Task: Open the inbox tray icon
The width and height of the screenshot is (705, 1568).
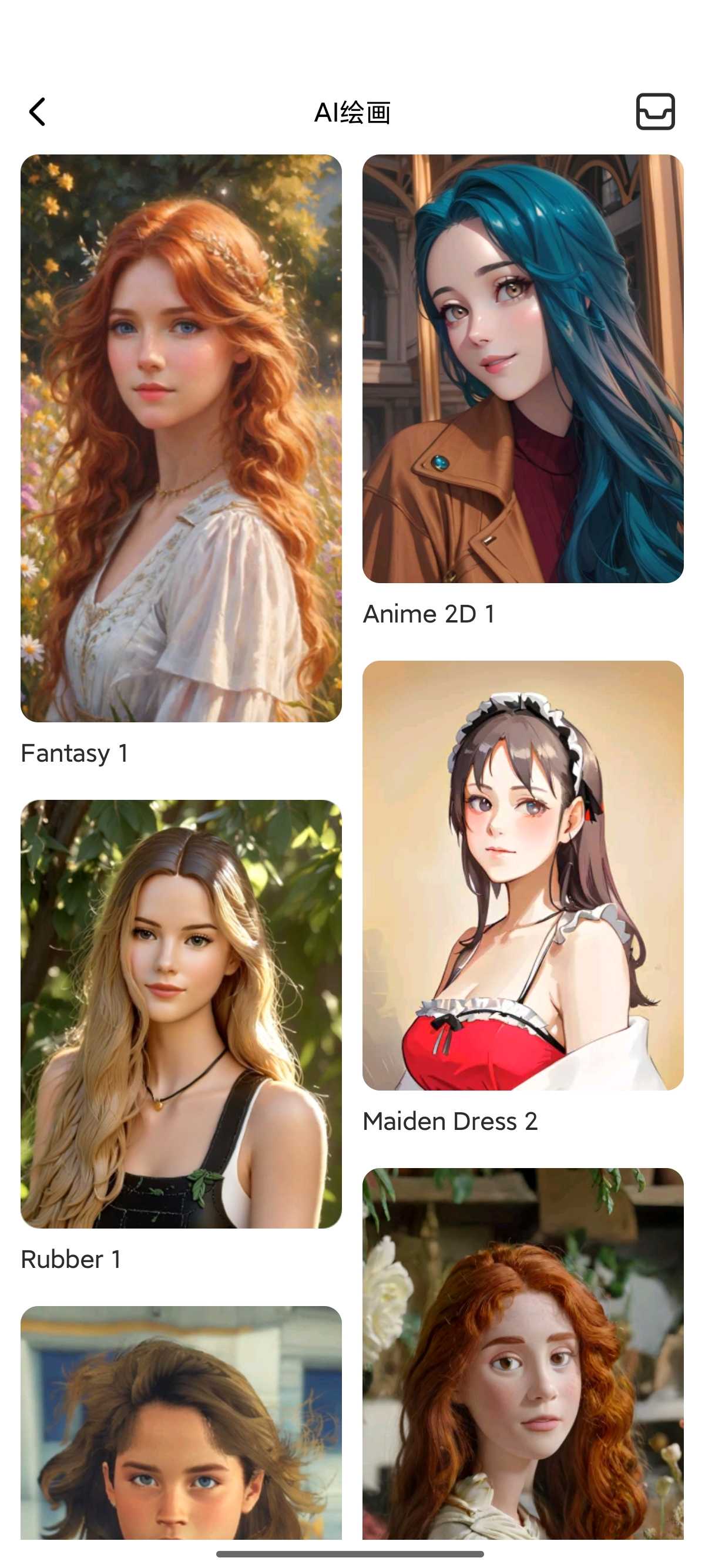Action: (x=655, y=112)
